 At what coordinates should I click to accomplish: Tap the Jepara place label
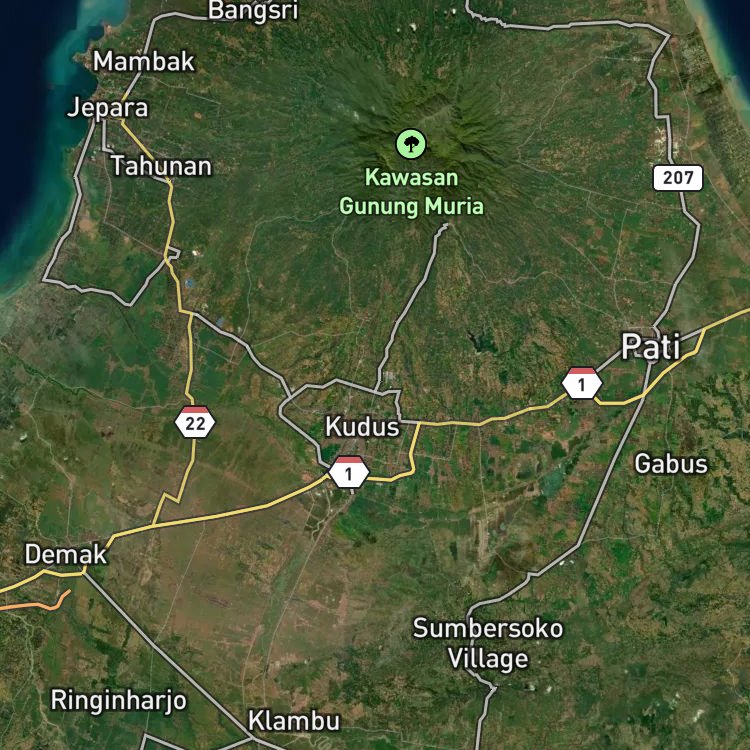[x=108, y=109]
